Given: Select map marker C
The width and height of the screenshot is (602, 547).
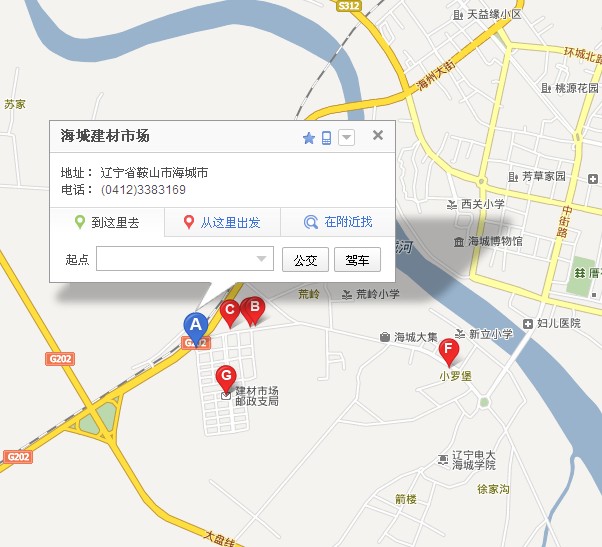Looking at the screenshot, I should (x=230, y=311).
